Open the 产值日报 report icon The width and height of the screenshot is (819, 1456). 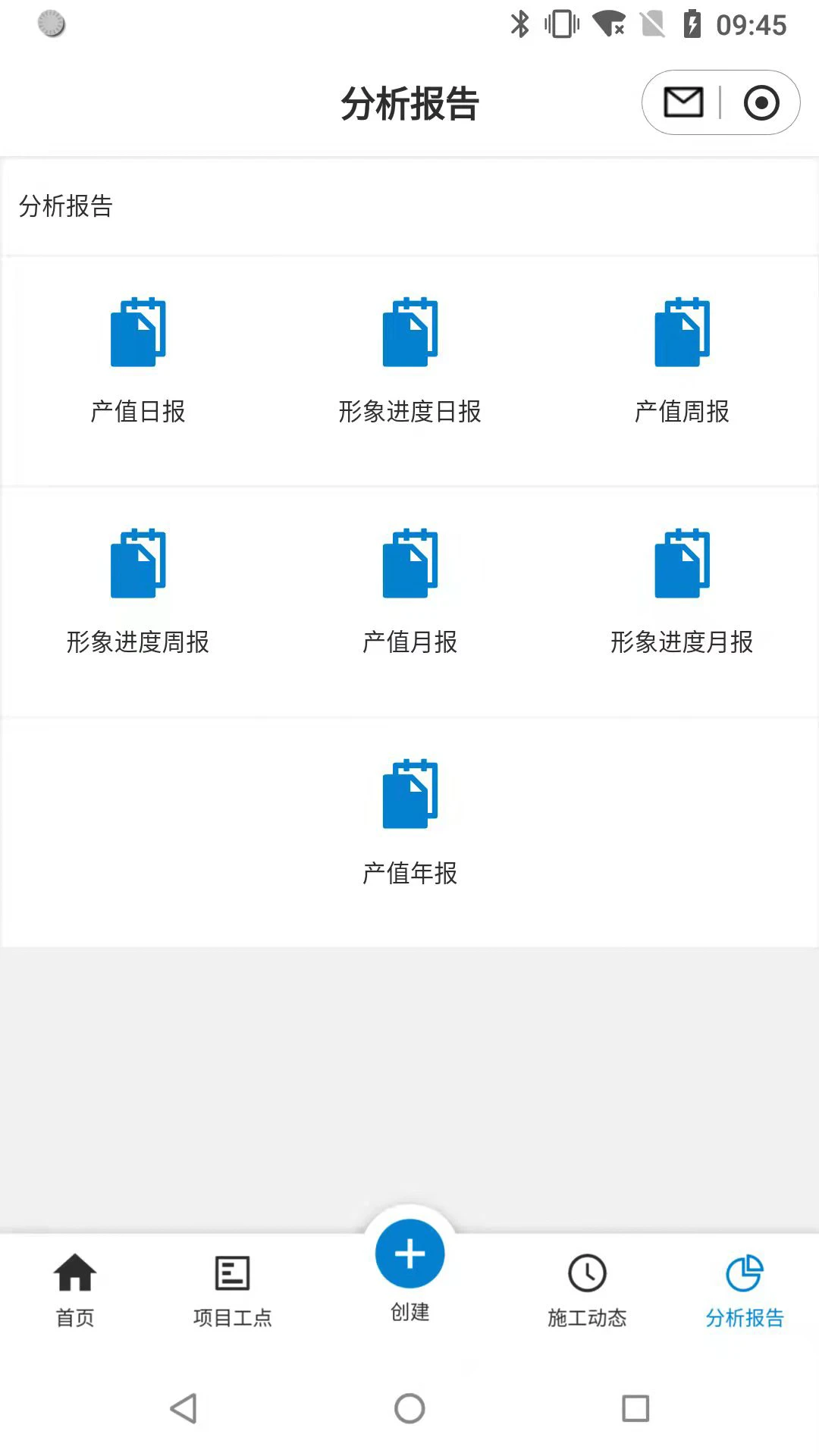click(136, 334)
